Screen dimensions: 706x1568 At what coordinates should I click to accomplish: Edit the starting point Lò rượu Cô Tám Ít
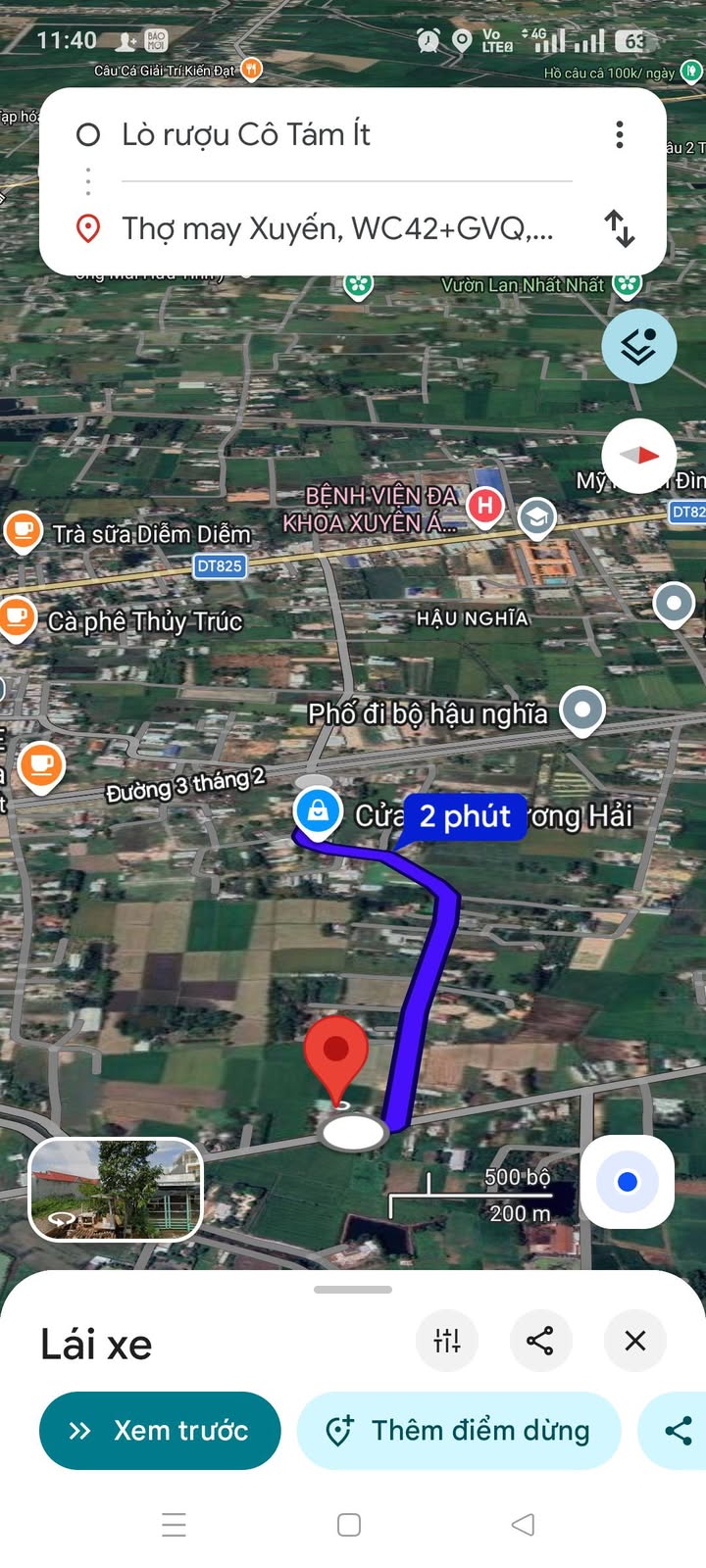coord(294,134)
